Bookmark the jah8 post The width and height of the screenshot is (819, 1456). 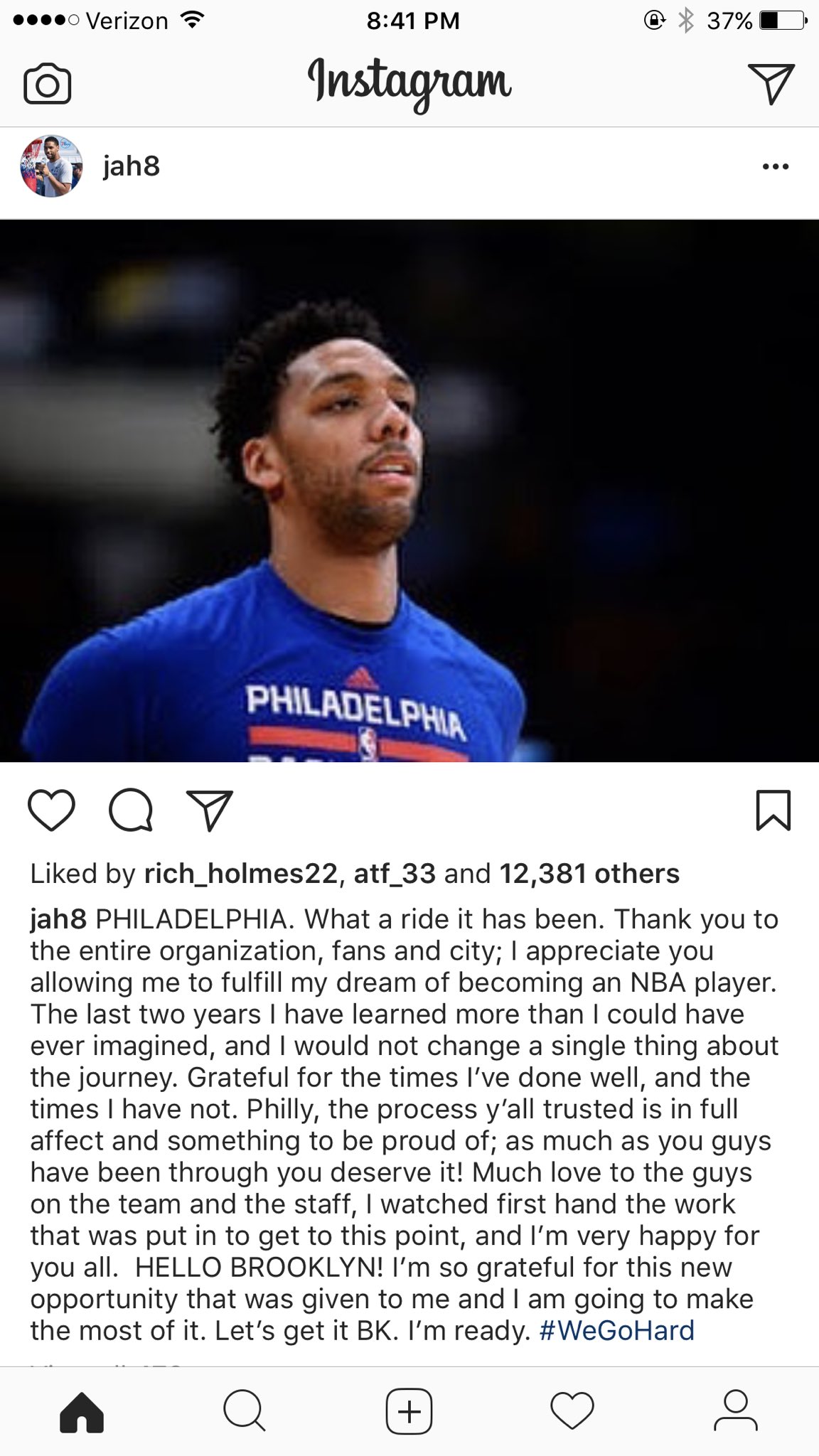tap(773, 810)
